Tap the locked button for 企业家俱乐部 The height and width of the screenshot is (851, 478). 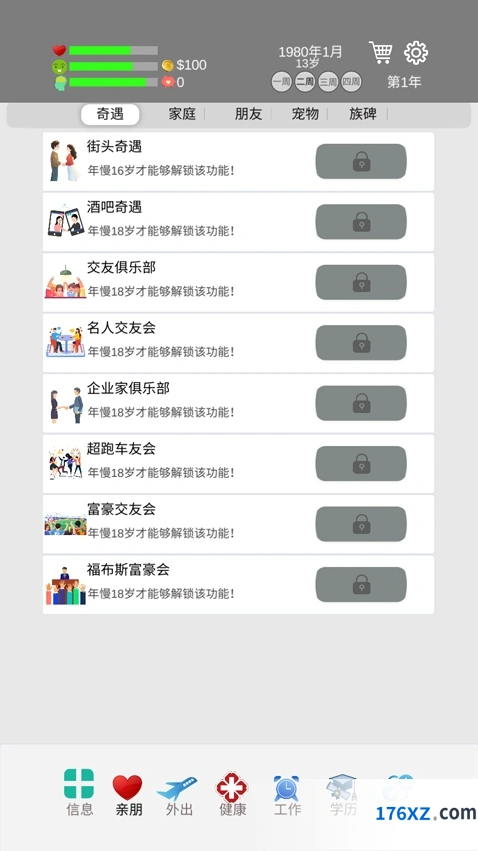coord(361,403)
